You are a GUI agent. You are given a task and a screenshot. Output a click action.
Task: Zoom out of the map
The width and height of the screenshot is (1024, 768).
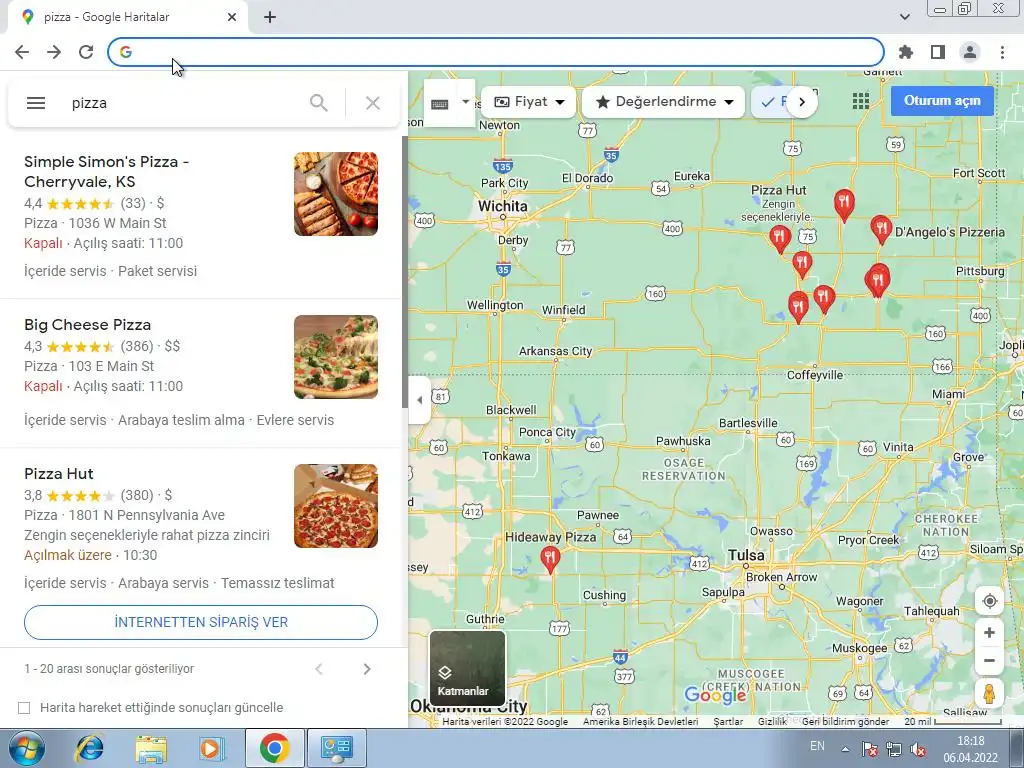click(x=989, y=660)
